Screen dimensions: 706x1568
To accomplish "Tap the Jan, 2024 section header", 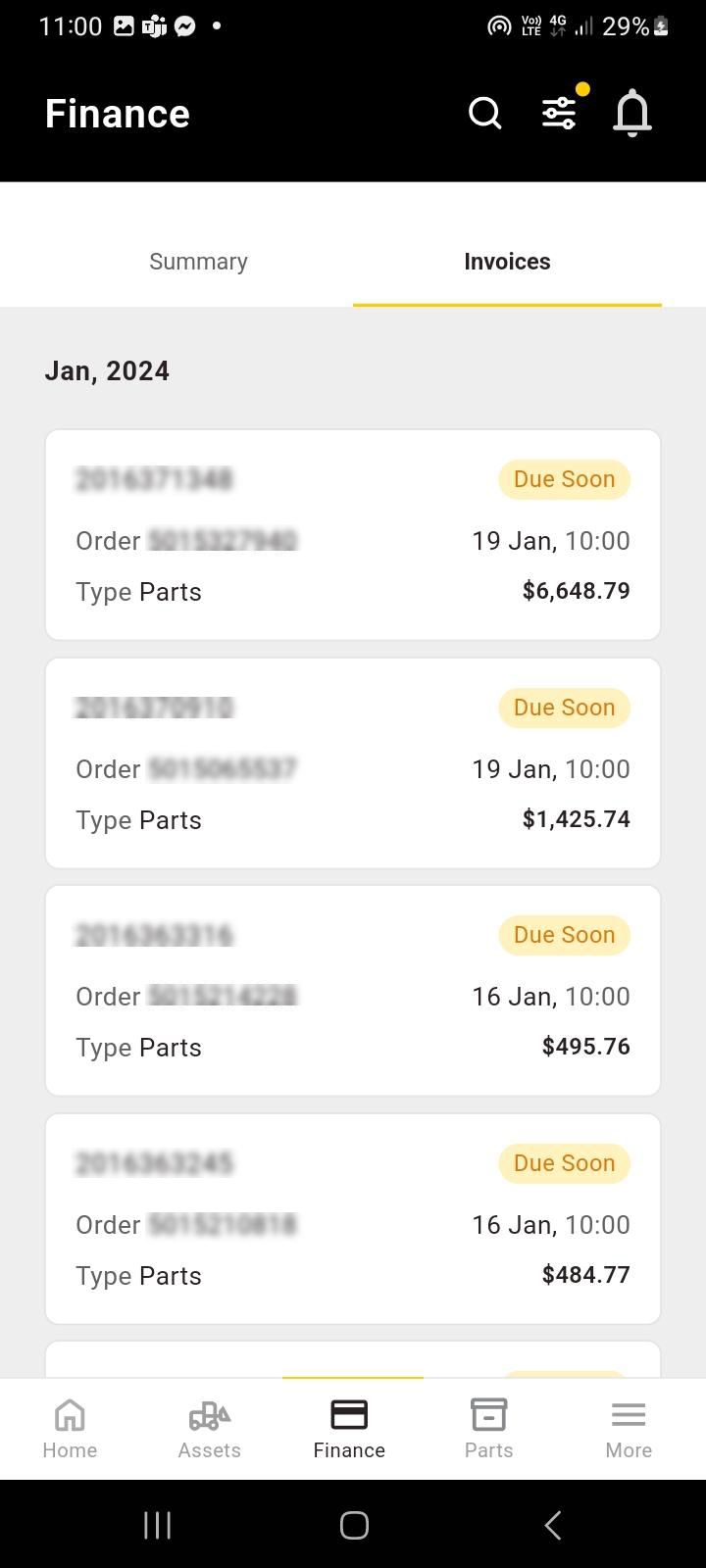I will 107,370.
